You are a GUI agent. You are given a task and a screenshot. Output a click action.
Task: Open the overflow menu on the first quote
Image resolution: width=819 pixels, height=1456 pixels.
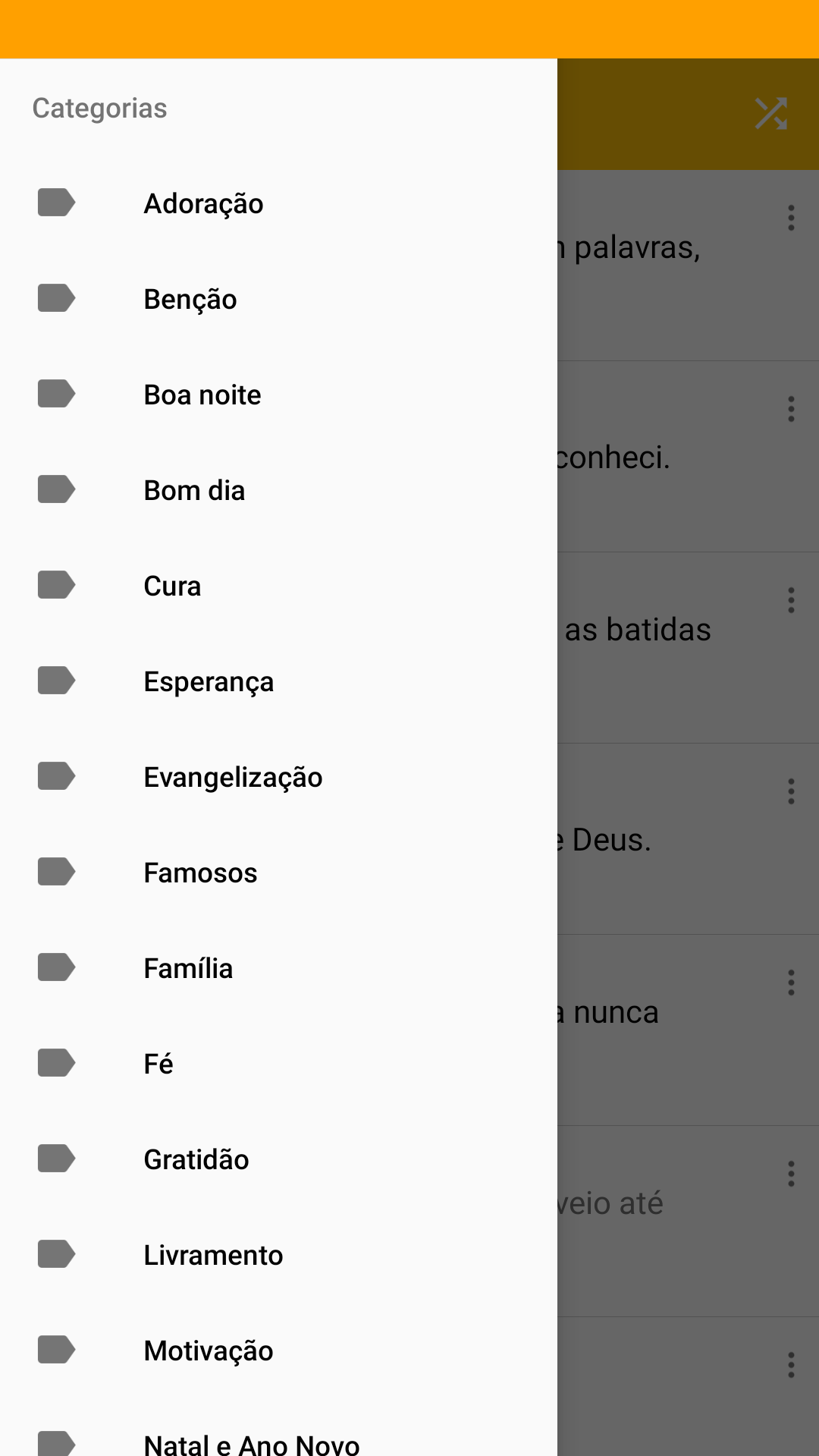coord(791,218)
